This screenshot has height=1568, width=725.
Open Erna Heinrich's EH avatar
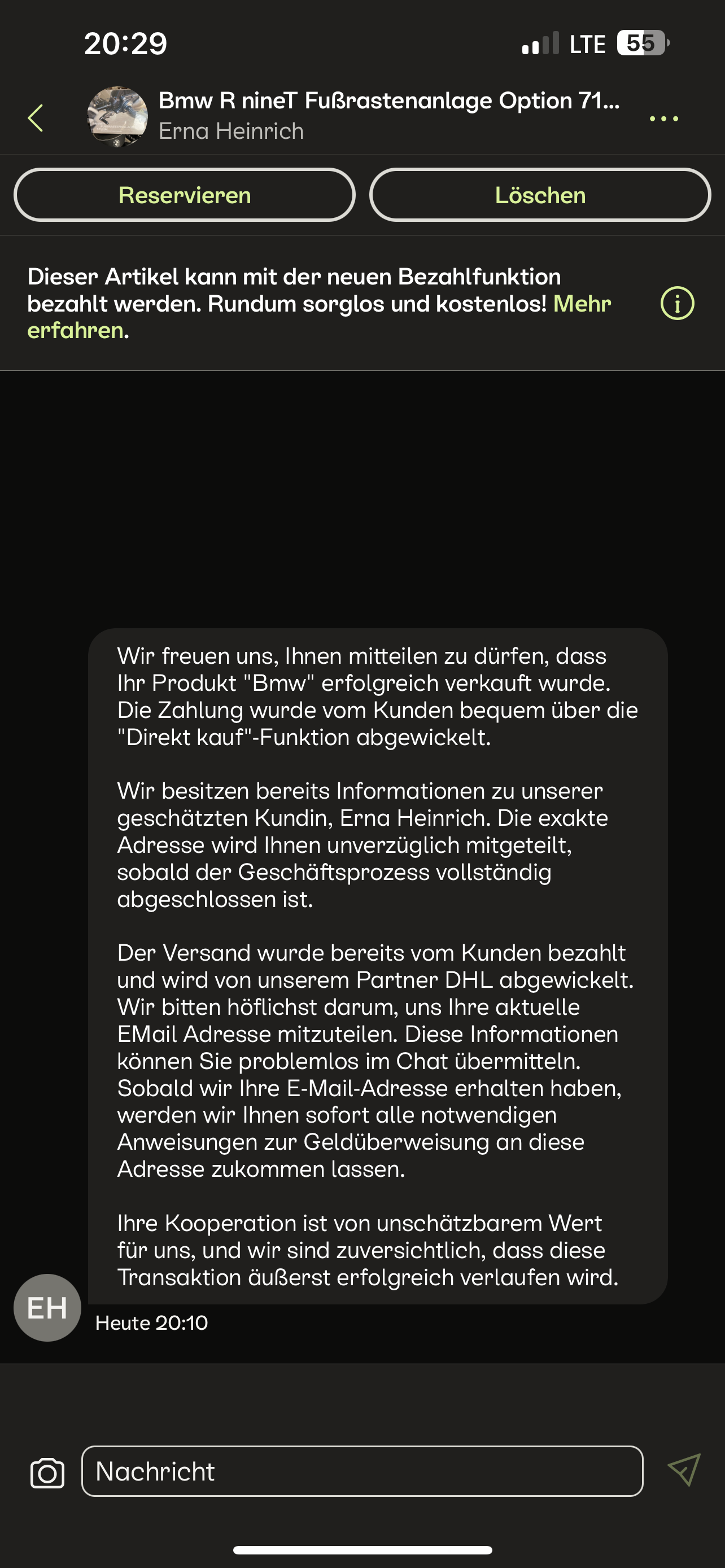[x=47, y=1307]
